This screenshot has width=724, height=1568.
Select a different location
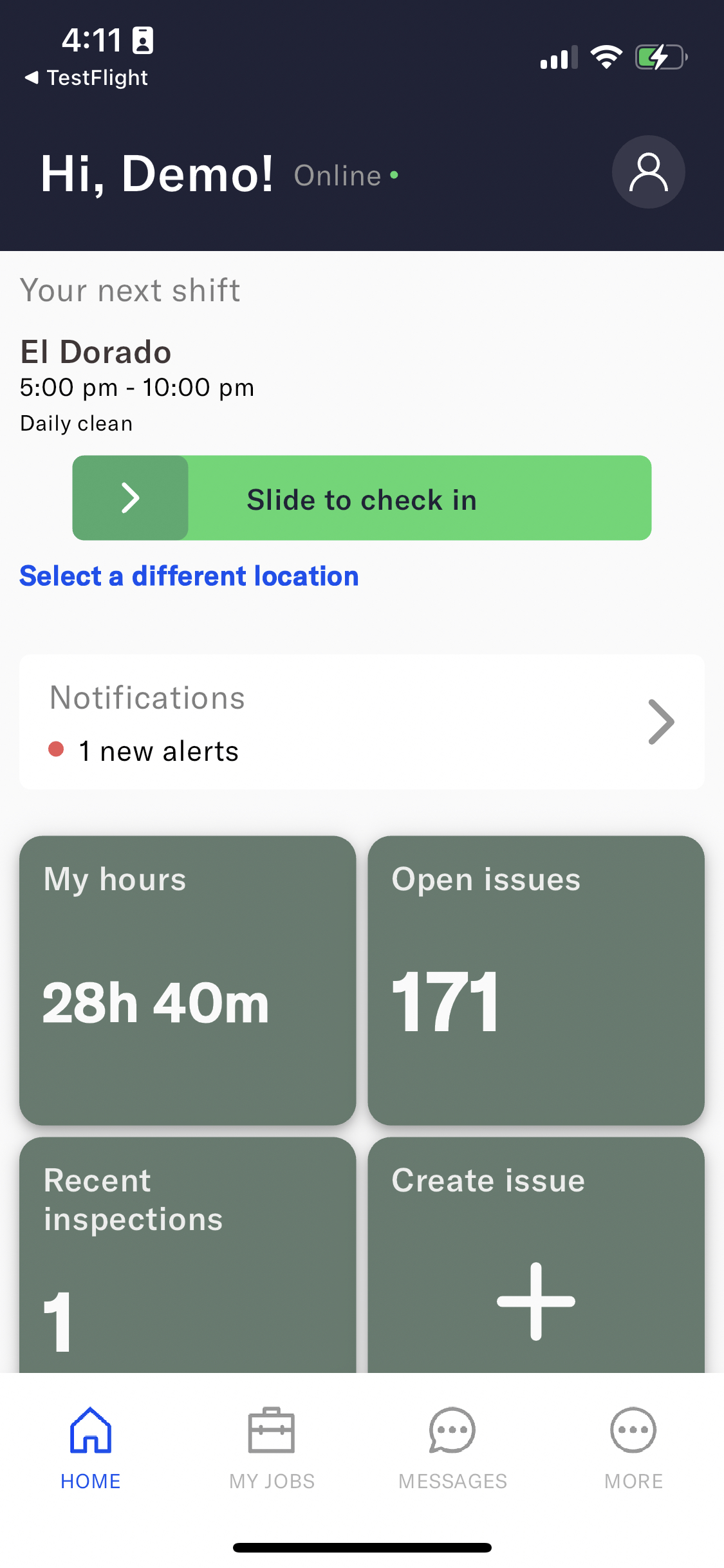tap(189, 576)
